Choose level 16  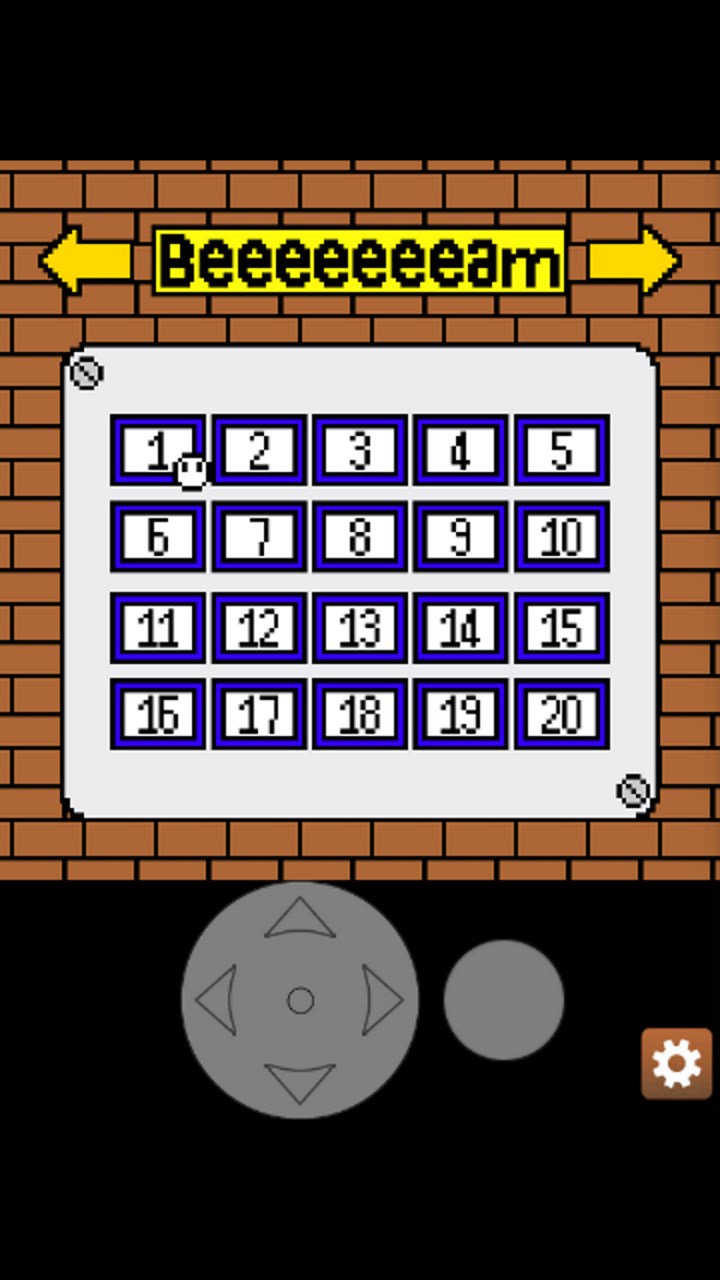point(158,714)
